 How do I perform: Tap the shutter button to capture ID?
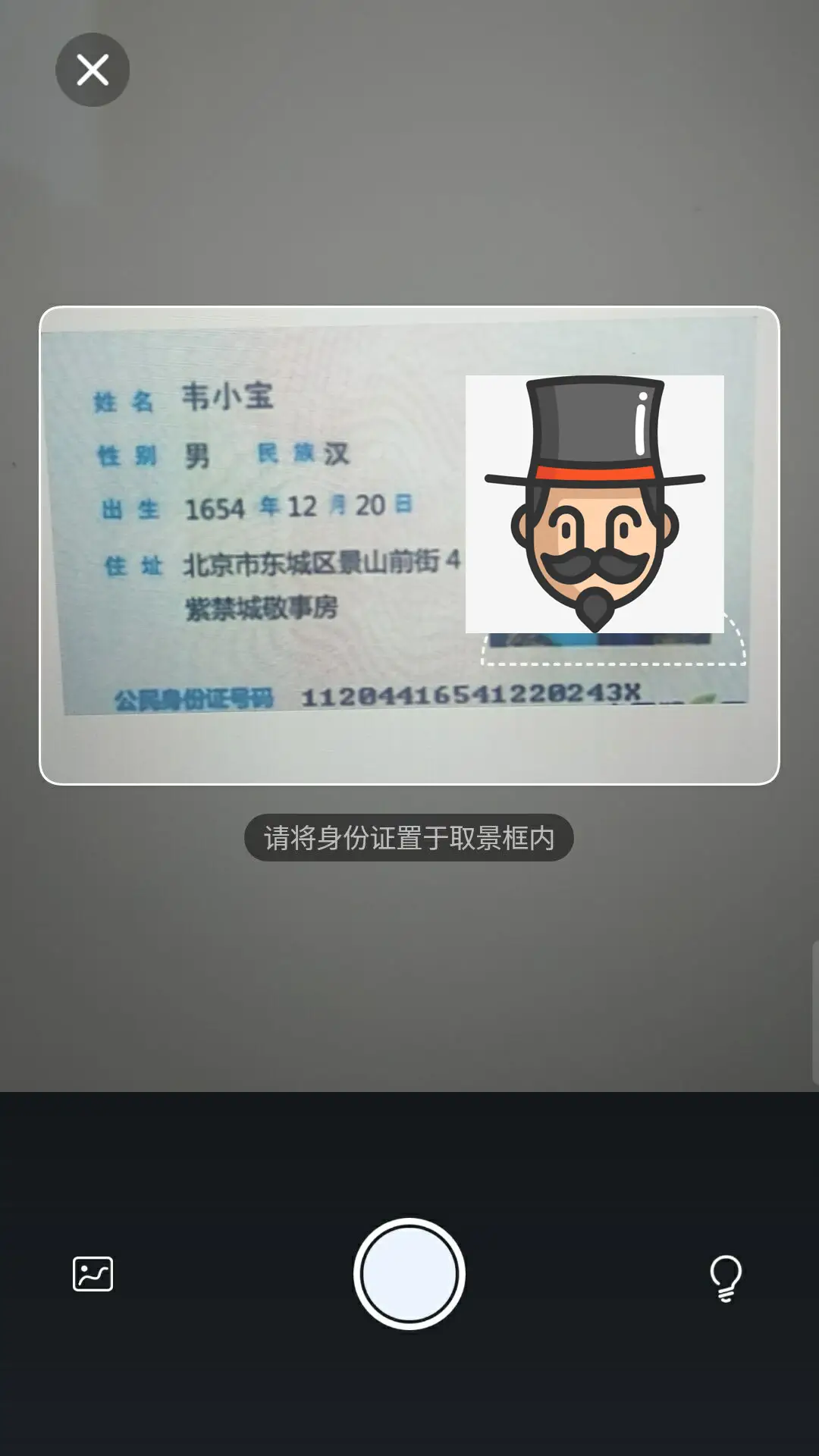coord(409,1274)
